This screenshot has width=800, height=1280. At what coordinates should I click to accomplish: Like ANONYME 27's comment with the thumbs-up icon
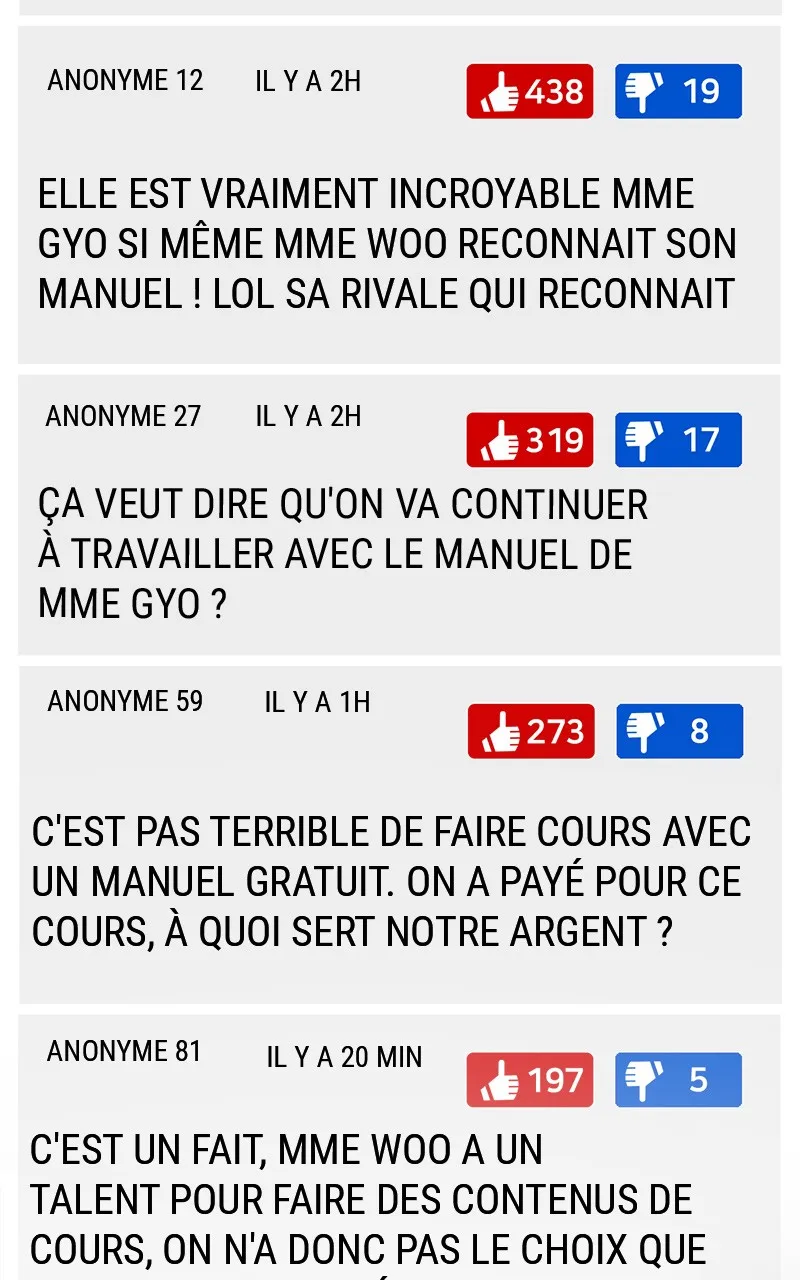tap(502, 439)
